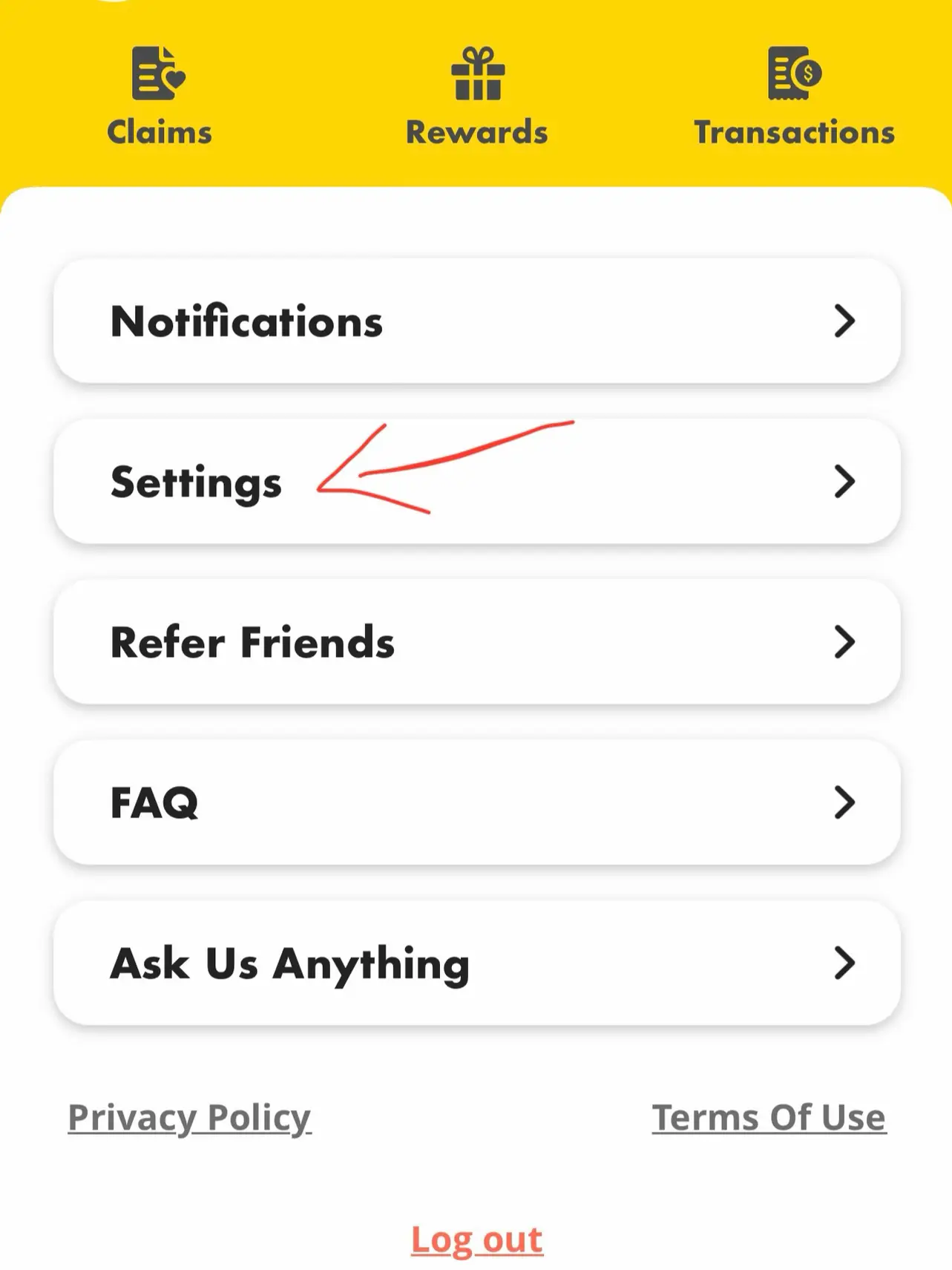
Task: Open the FAQ chevron arrow
Action: pyautogui.click(x=845, y=802)
